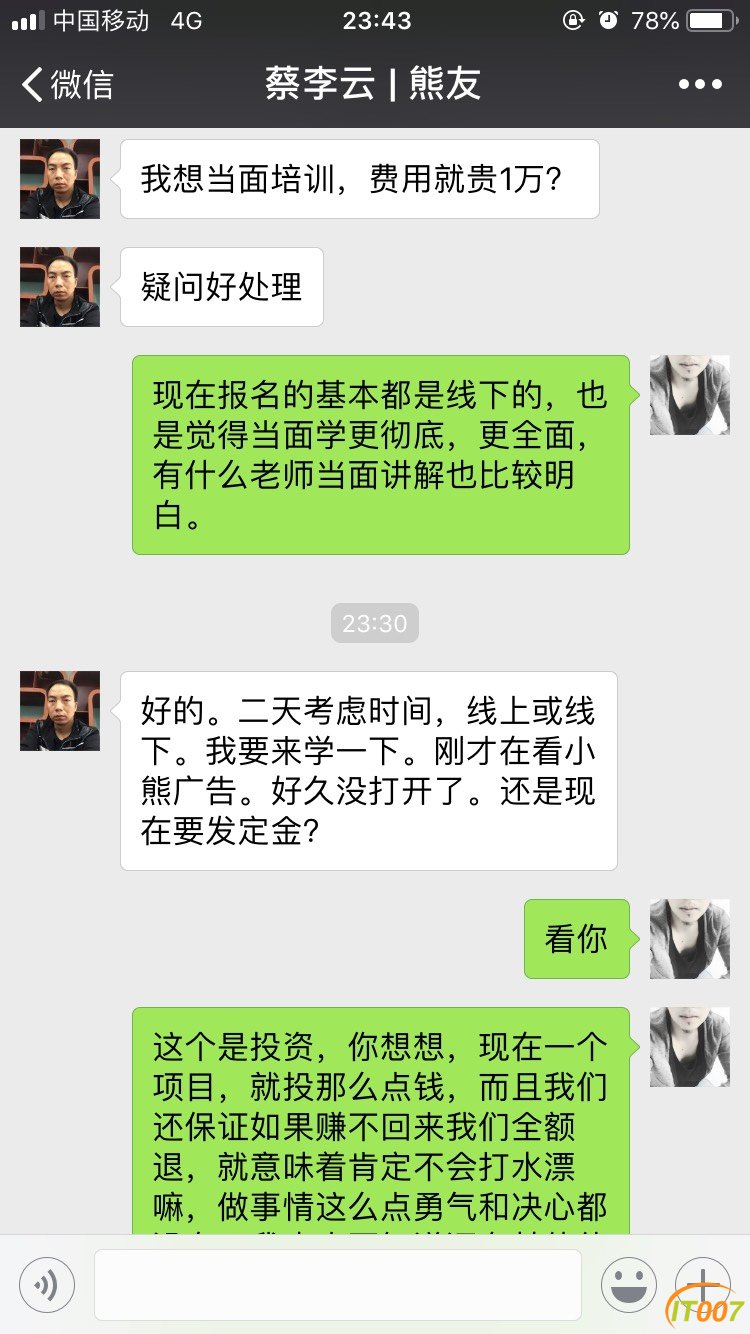The height and width of the screenshot is (1334, 750).
Task: Focus the message text field
Action: [338, 1285]
